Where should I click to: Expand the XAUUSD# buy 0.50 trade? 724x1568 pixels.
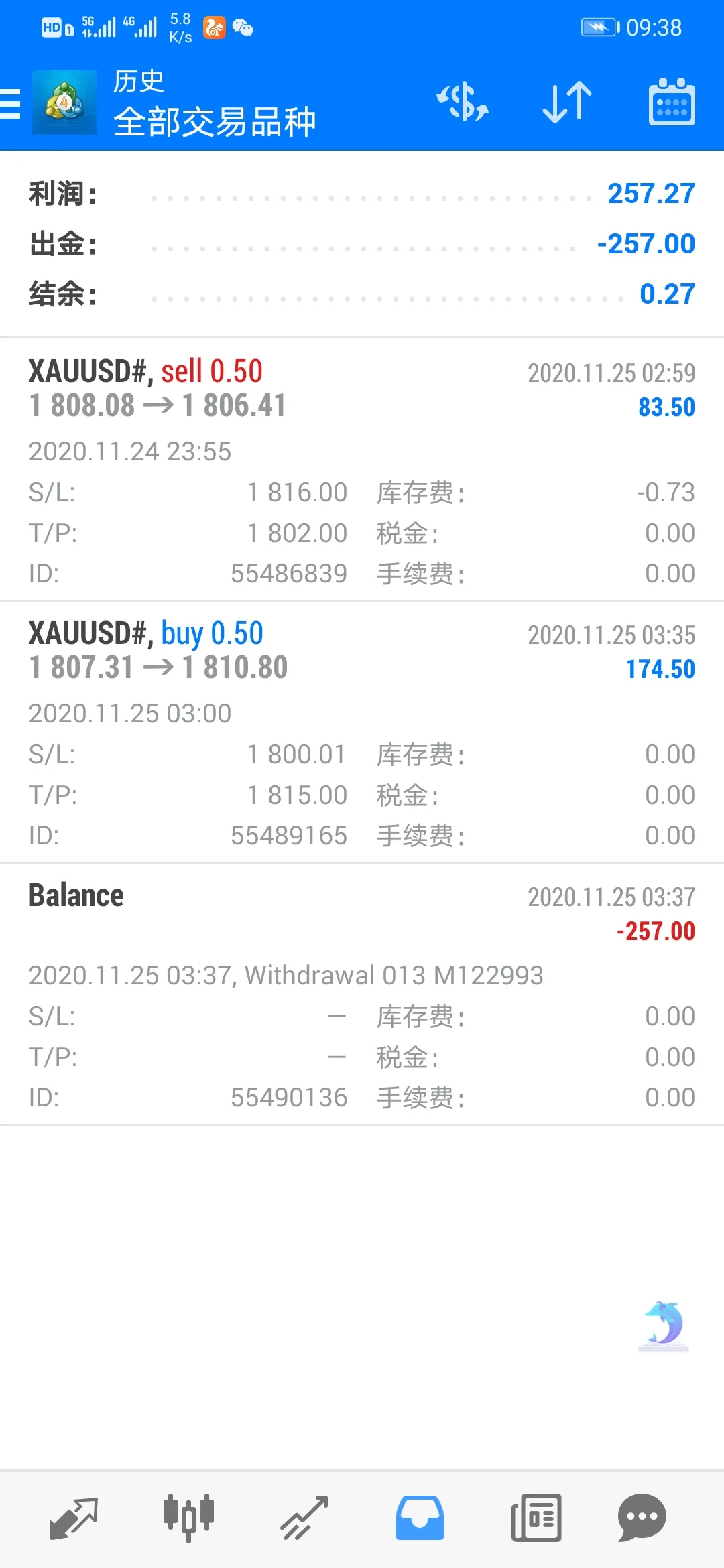(362, 731)
